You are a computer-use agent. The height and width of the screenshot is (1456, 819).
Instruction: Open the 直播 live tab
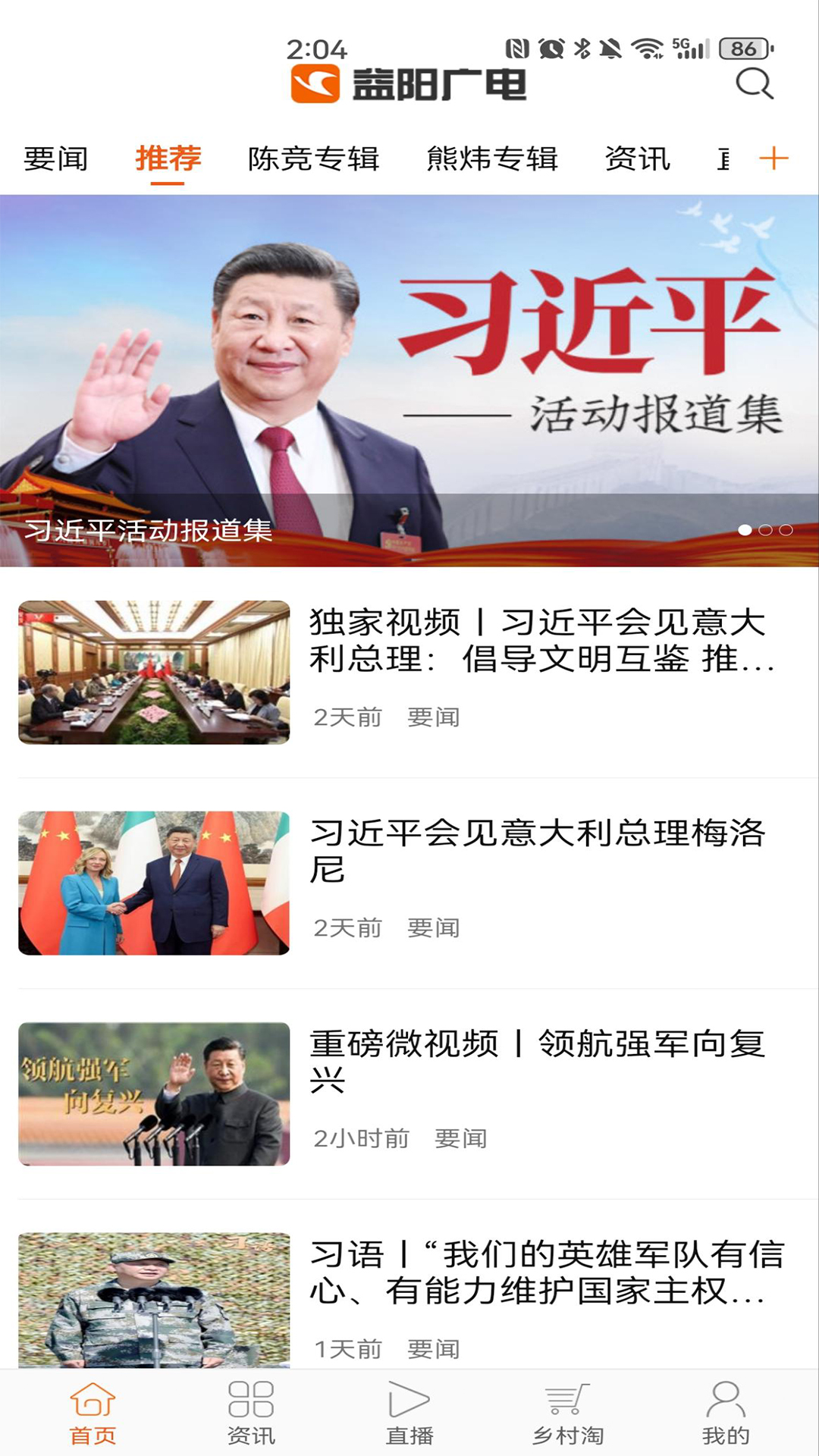click(x=409, y=1414)
